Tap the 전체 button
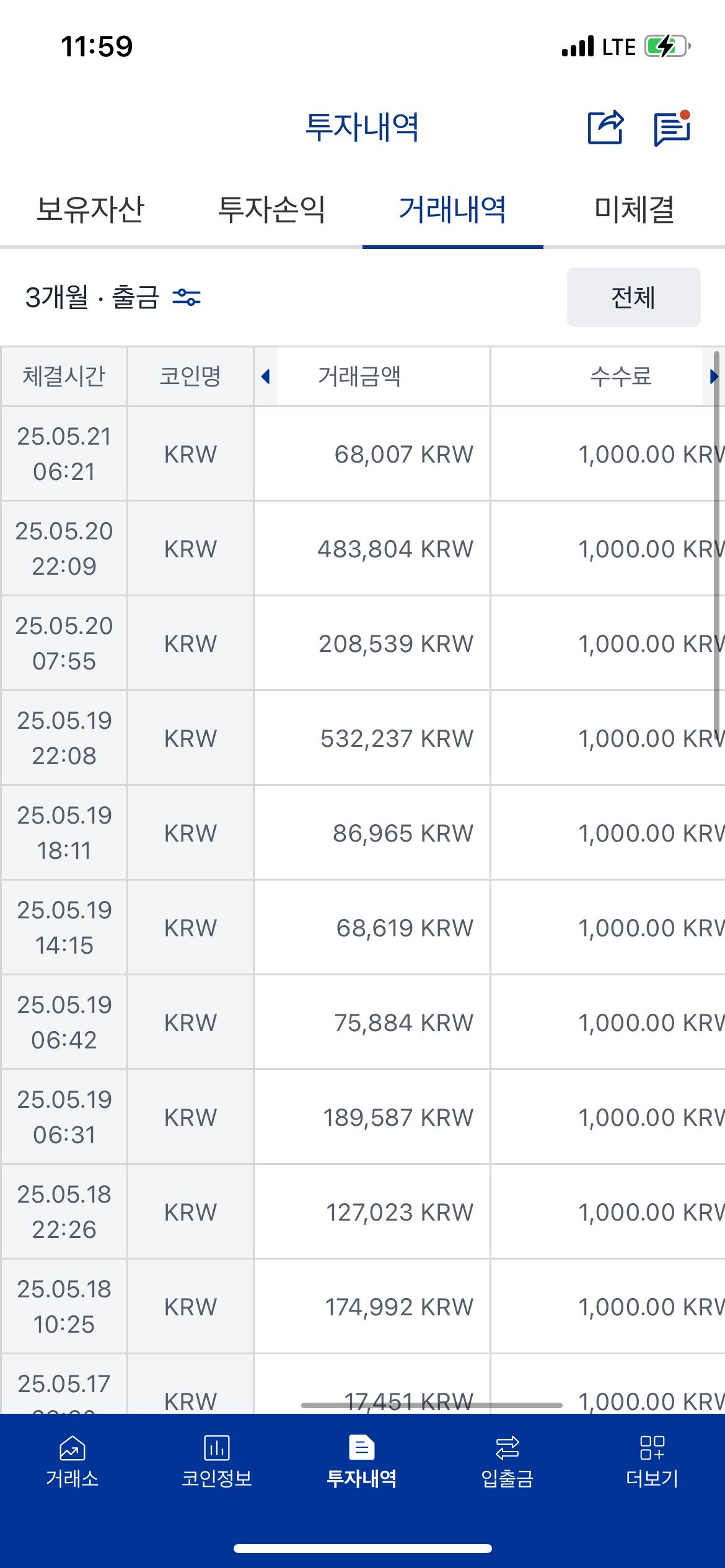Image resolution: width=725 pixels, height=1568 pixels. 633,297
